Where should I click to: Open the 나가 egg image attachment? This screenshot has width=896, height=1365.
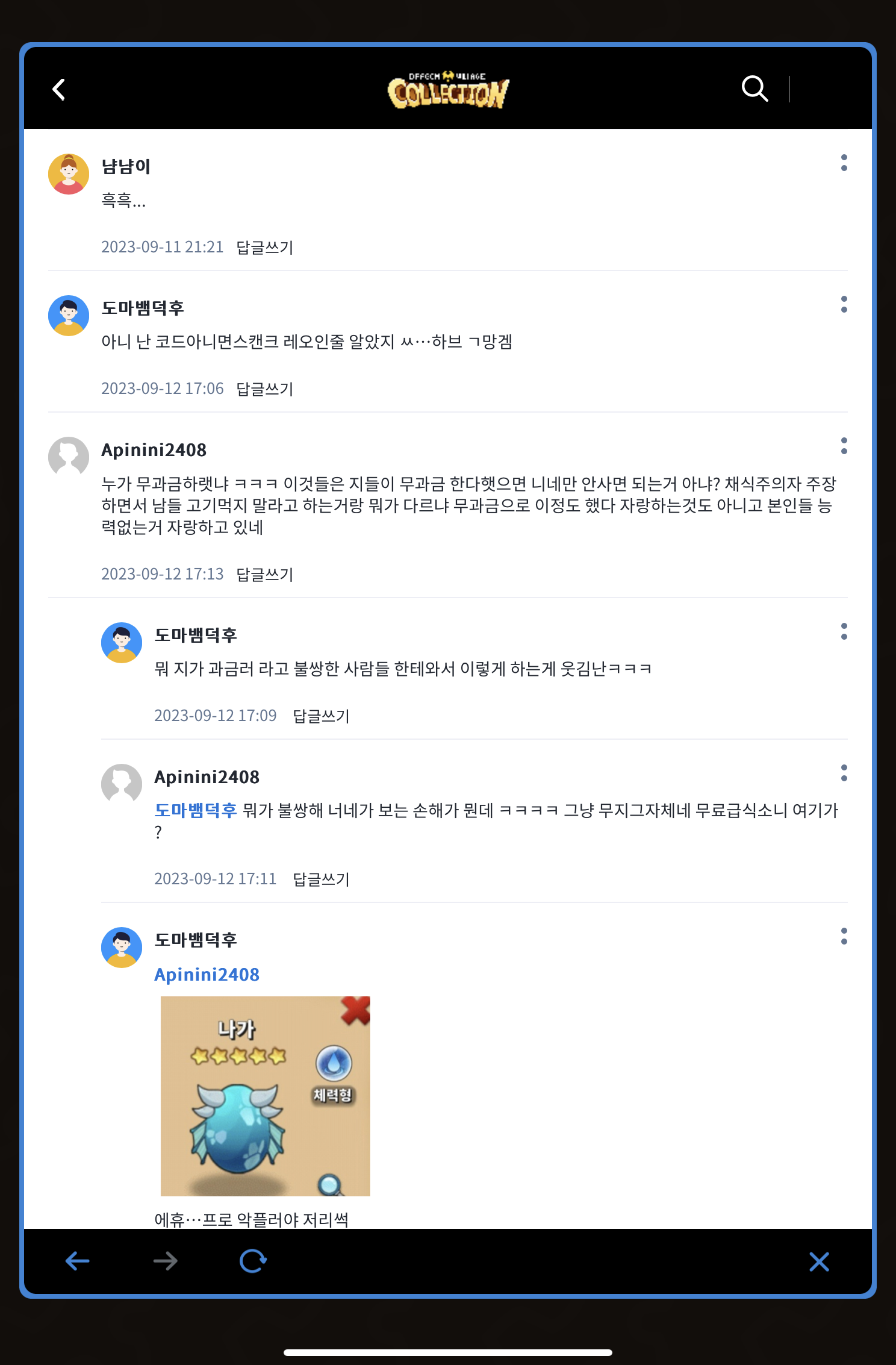[265, 1096]
